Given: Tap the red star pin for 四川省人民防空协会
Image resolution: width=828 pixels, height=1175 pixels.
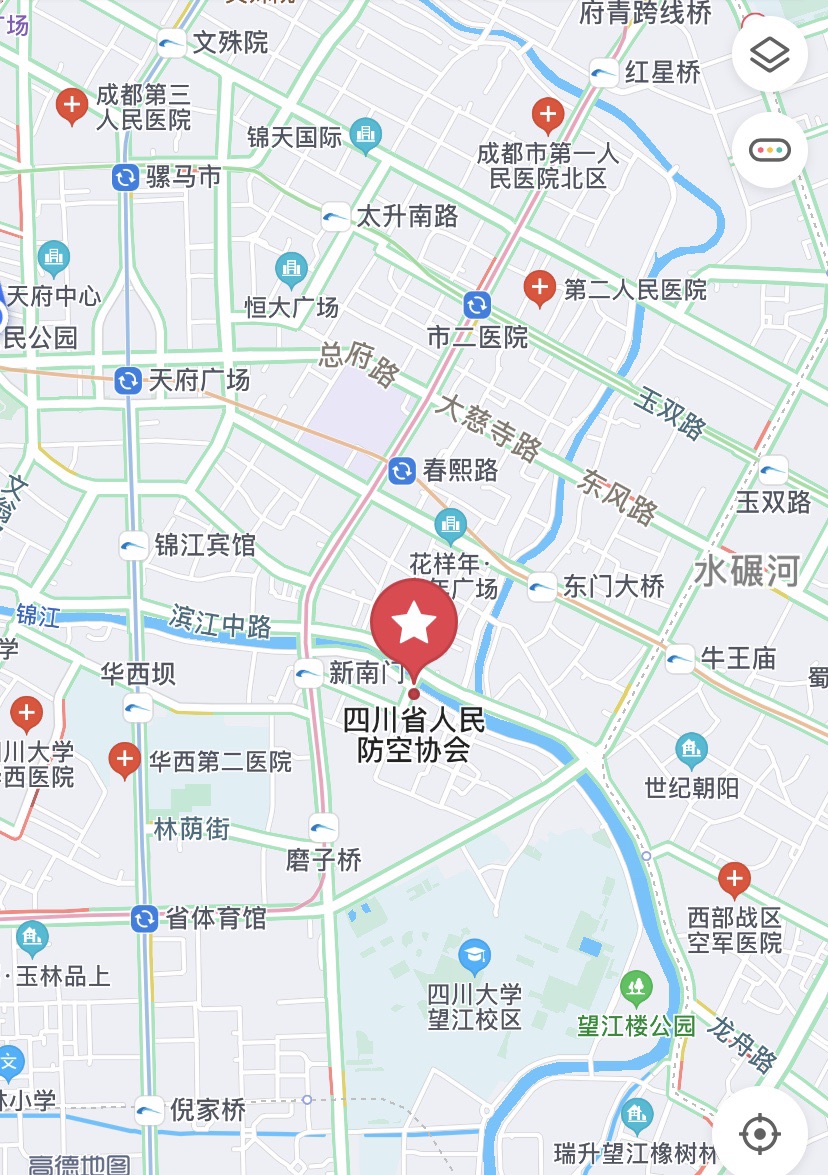Looking at the screenshot, I should 414,626.
